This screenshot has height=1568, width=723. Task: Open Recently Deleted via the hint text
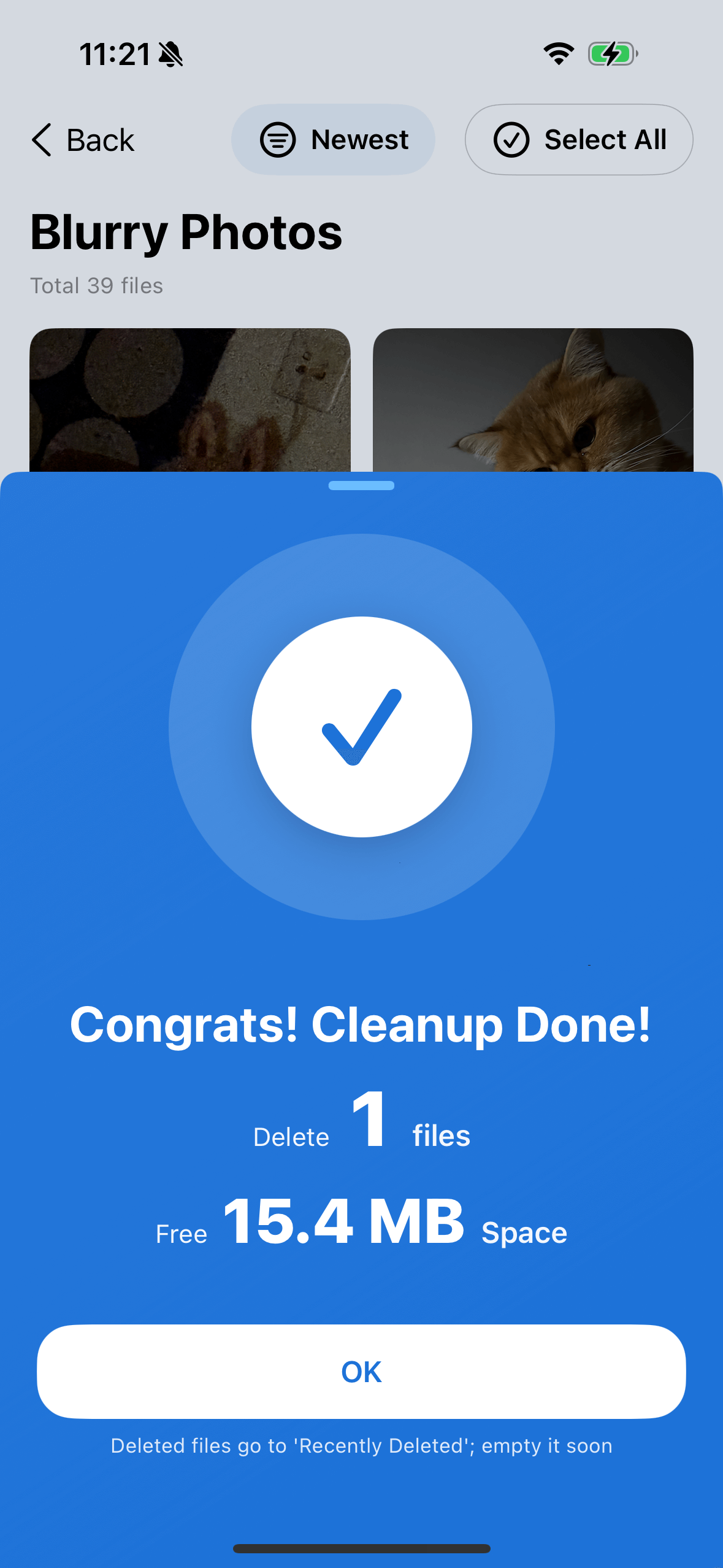[361, 1445]
